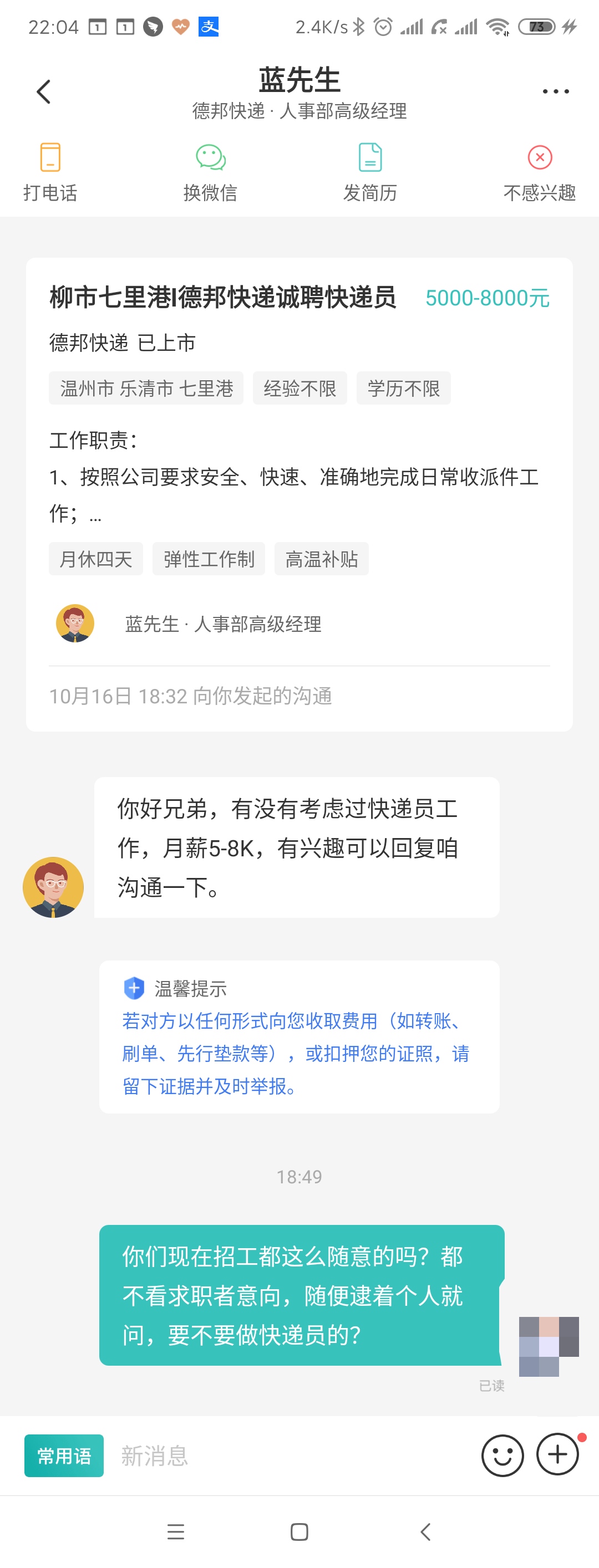The width and height of the screenshot is (599, 1568).
Task: Tap the system home button
Action: tap(299, 1531)
